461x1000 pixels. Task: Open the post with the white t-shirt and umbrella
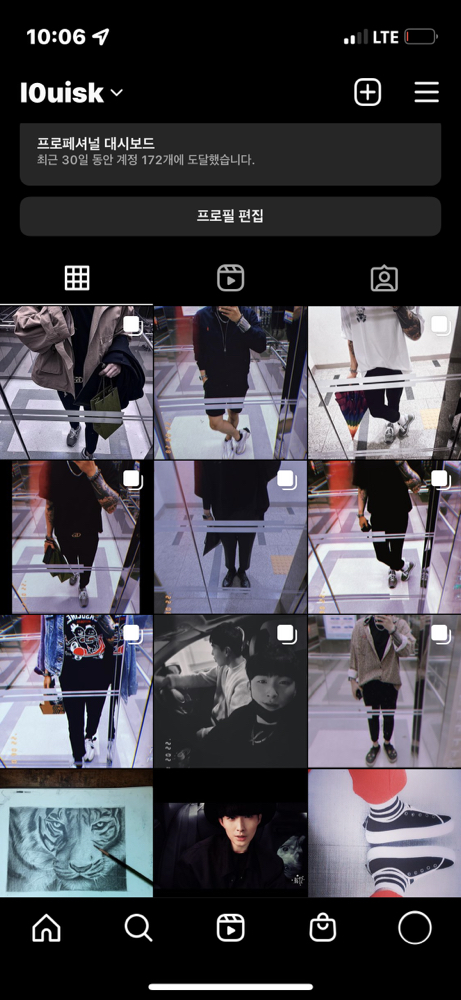click(x=384, y=382)
